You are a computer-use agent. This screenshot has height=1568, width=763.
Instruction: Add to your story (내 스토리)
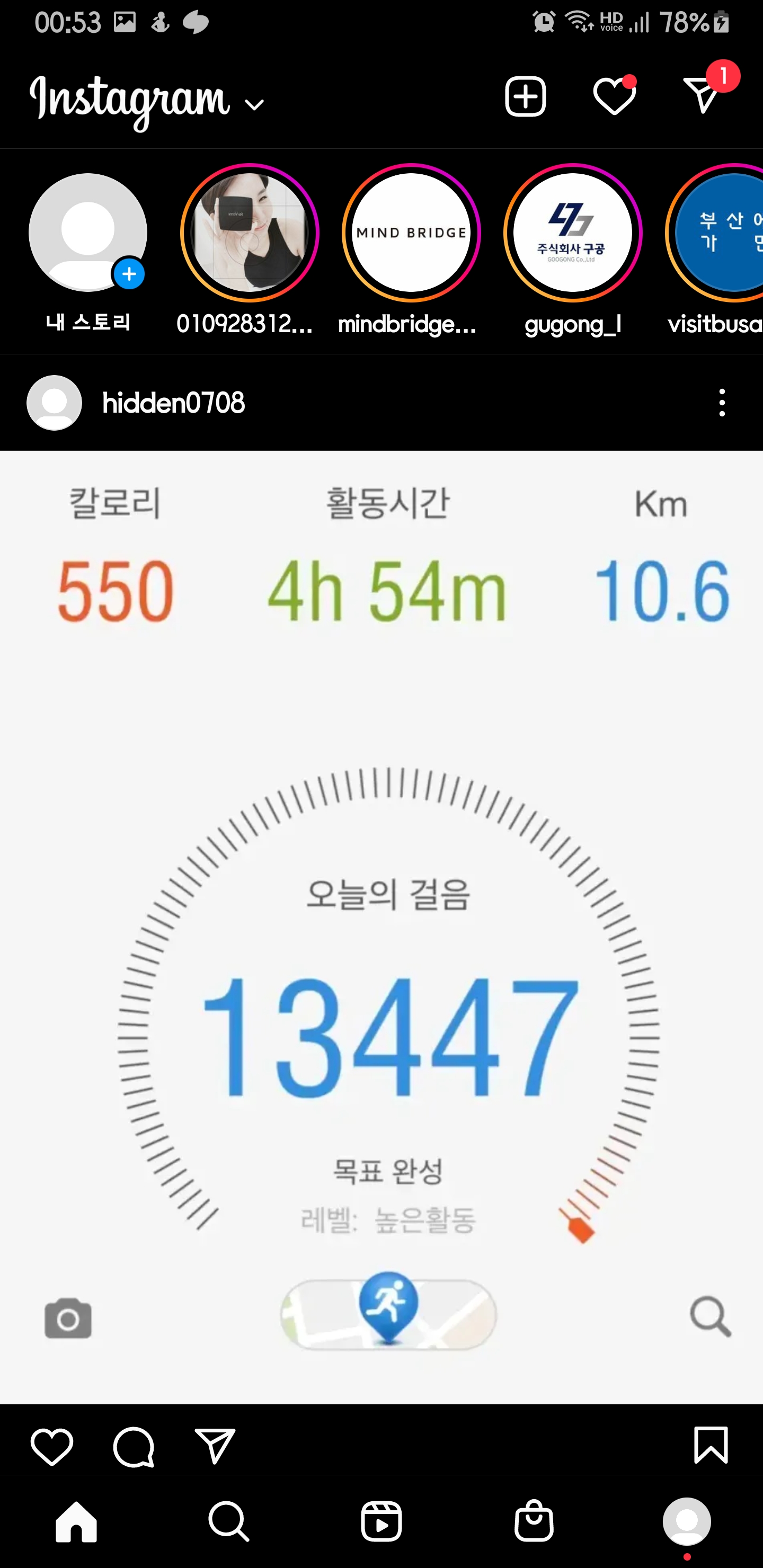click(x=88, y=233)
